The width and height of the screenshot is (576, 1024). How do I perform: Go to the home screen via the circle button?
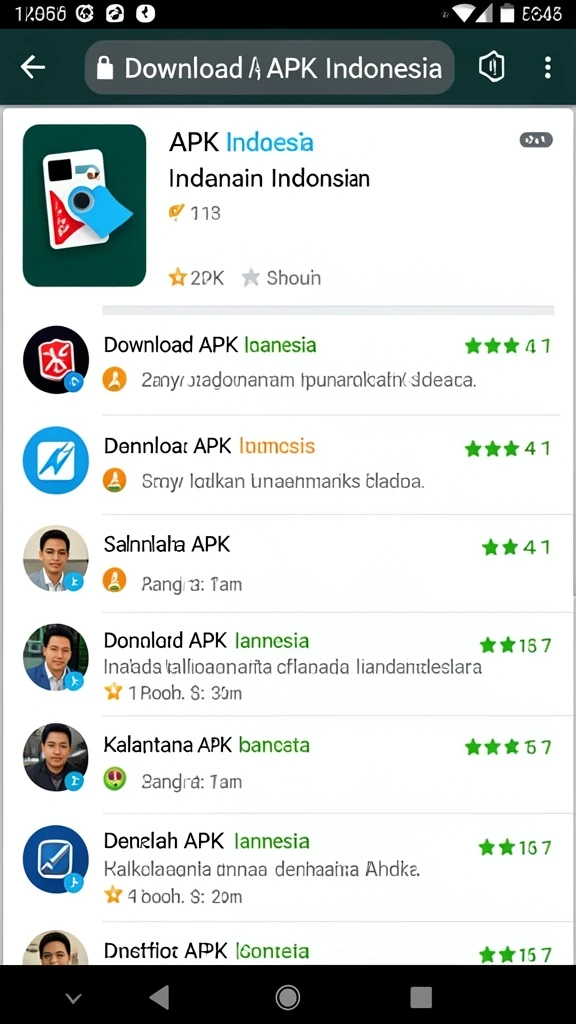(x=287, y=997)
